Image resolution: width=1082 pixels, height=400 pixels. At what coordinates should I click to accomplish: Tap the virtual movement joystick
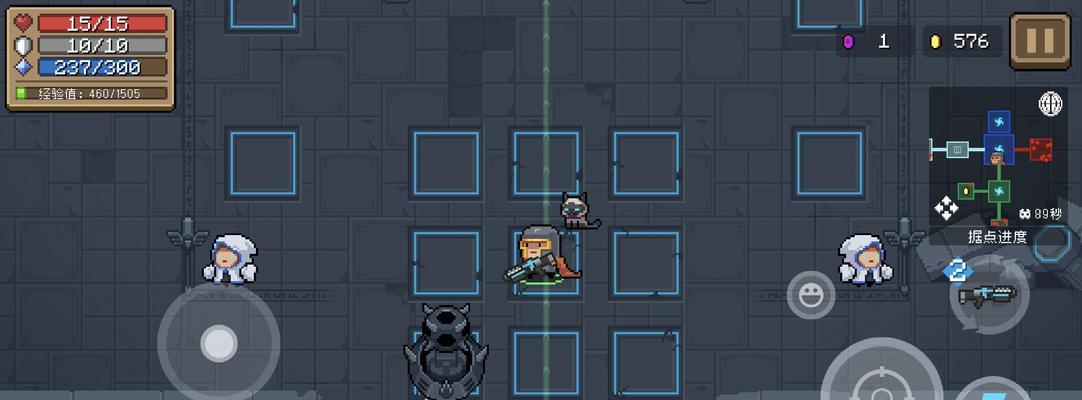coord(218,344)
